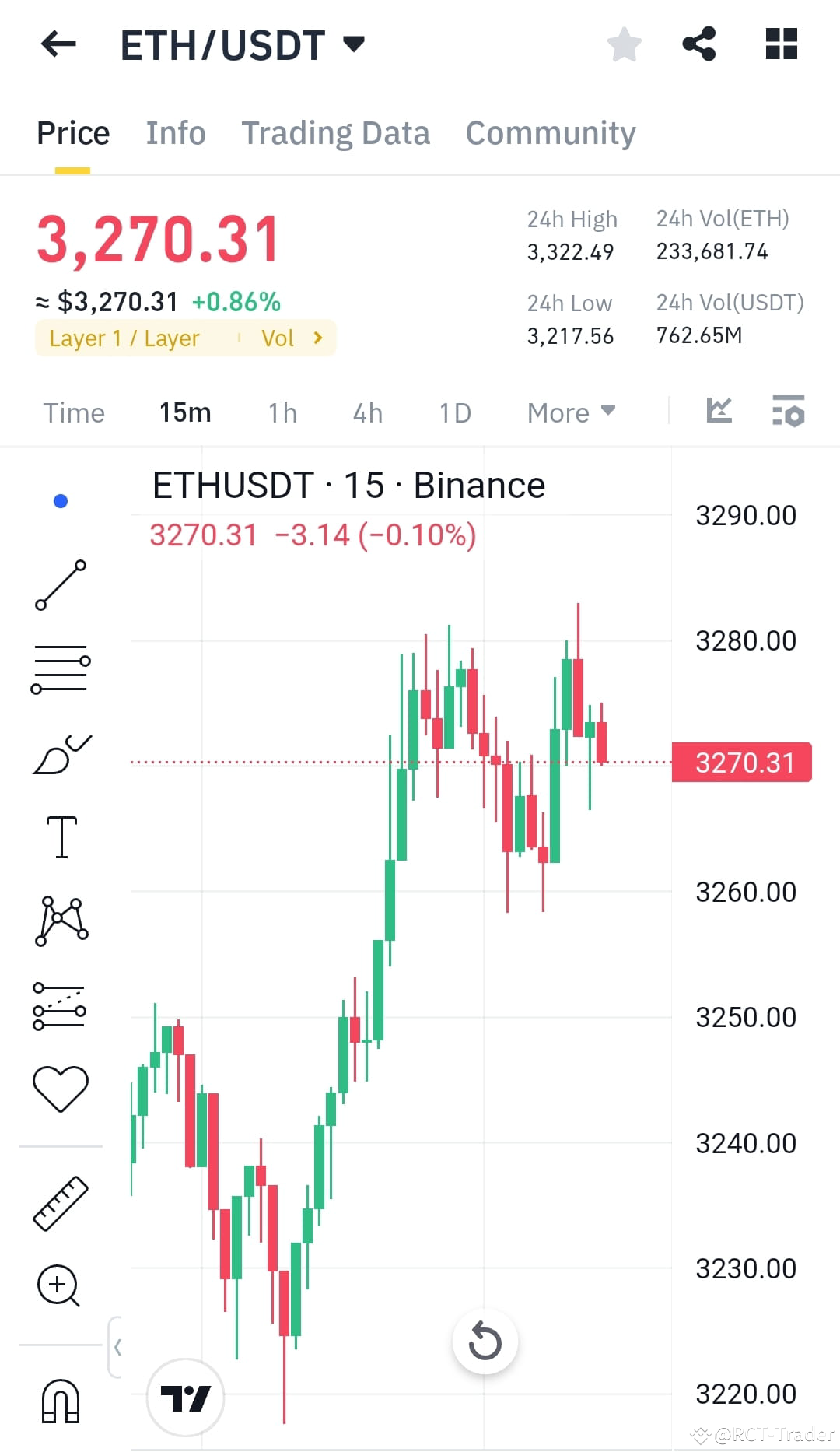Select the 1h timeframe option
The height and width of the screenshot is (1452, 840).
282,412
